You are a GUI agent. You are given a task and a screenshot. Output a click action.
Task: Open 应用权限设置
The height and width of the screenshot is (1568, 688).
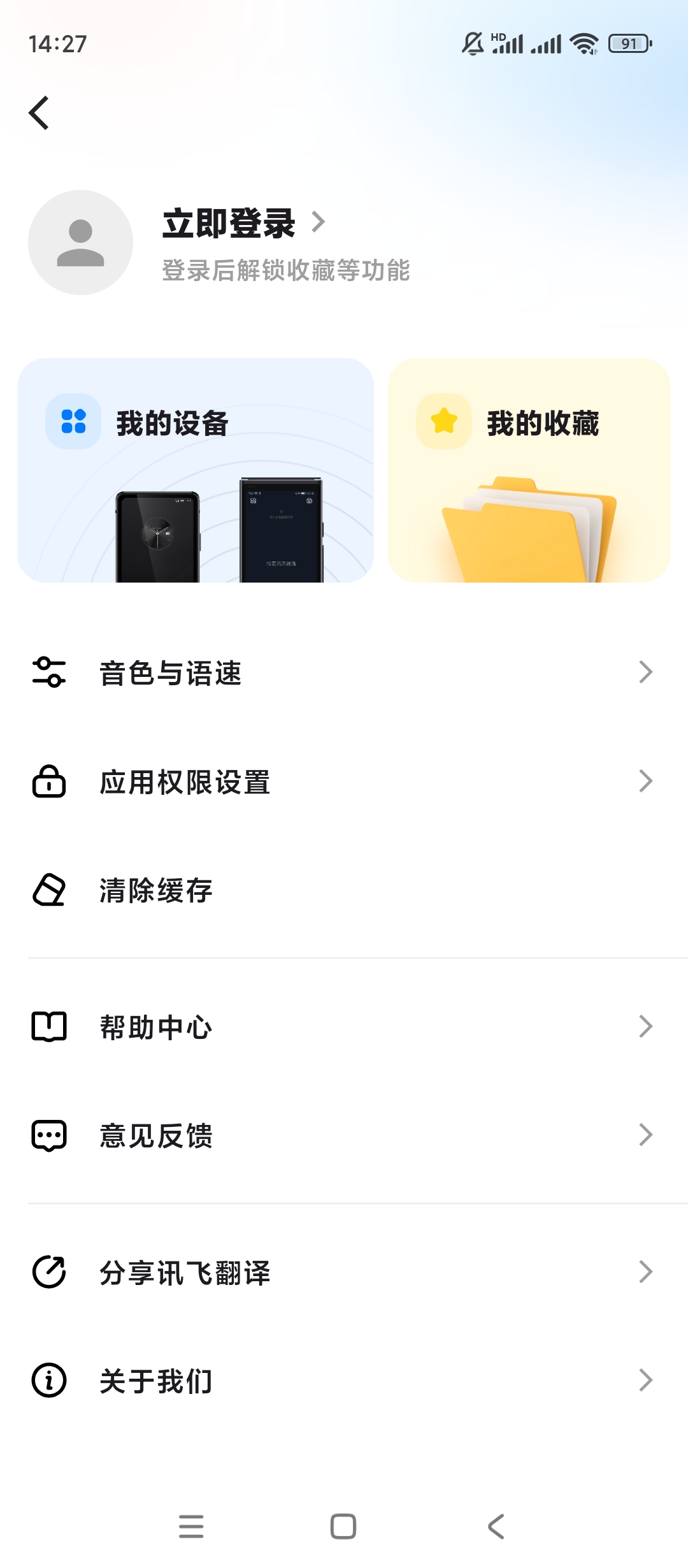coord(344,781)
